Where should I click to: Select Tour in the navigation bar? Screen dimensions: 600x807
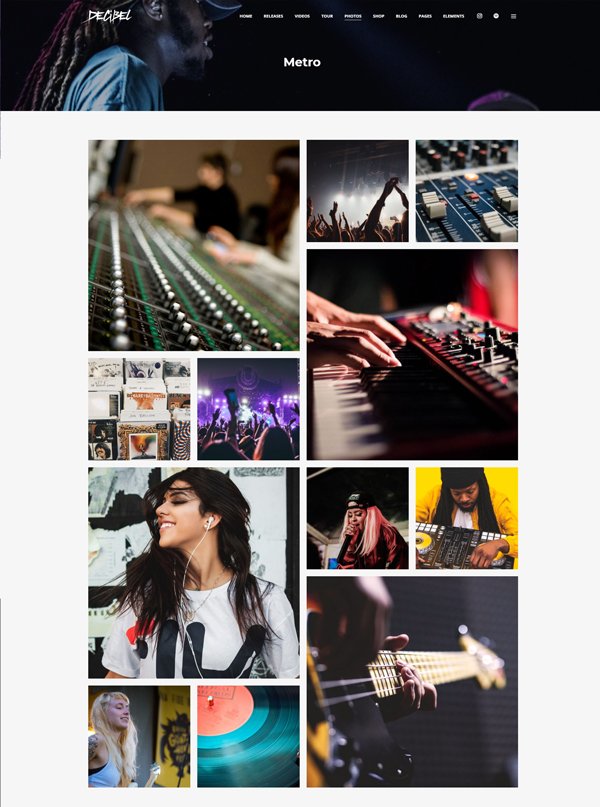click(327, 17)
